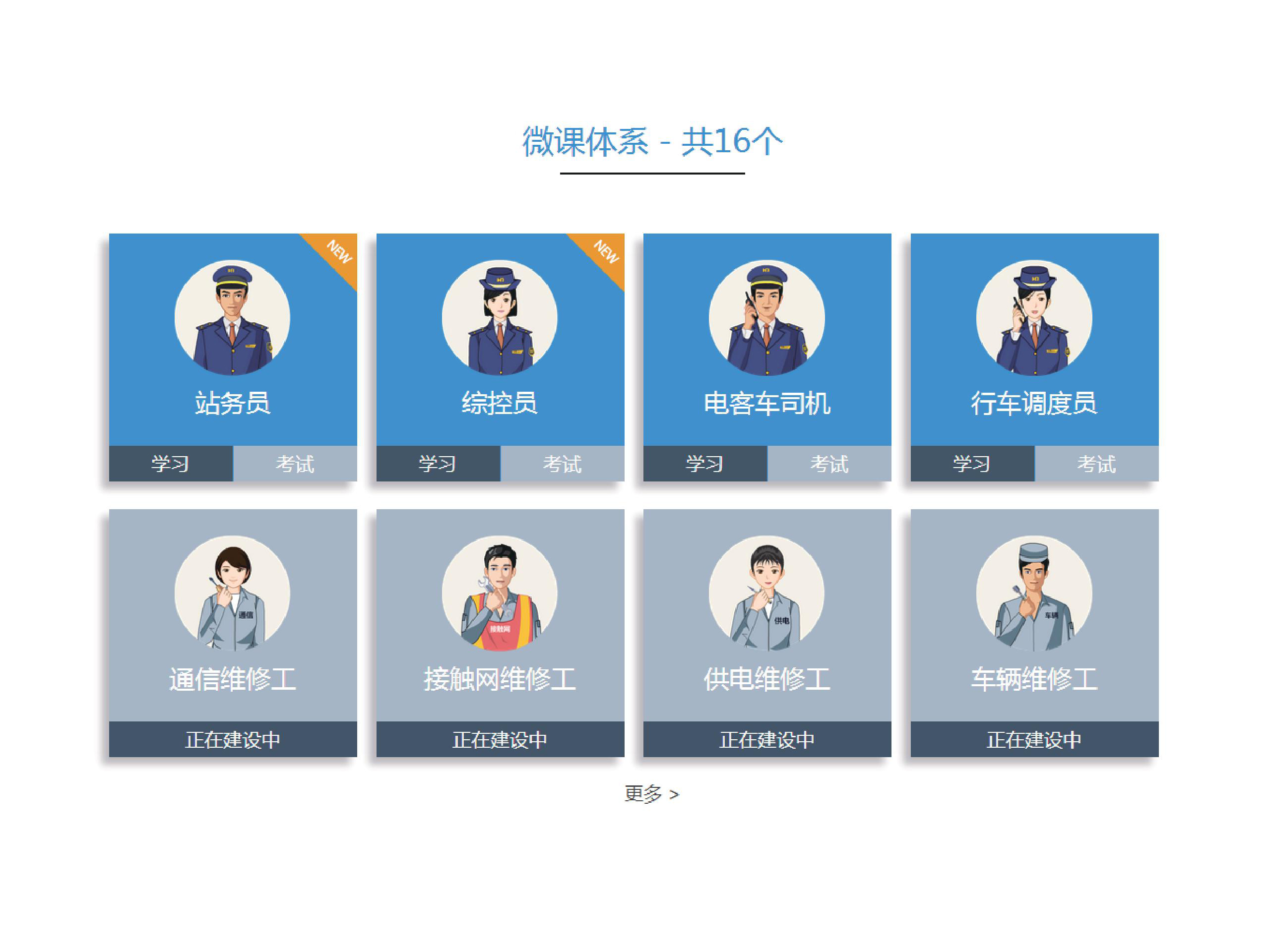
Task: Open the 电客车司机 course card
Action: [766, 339]
